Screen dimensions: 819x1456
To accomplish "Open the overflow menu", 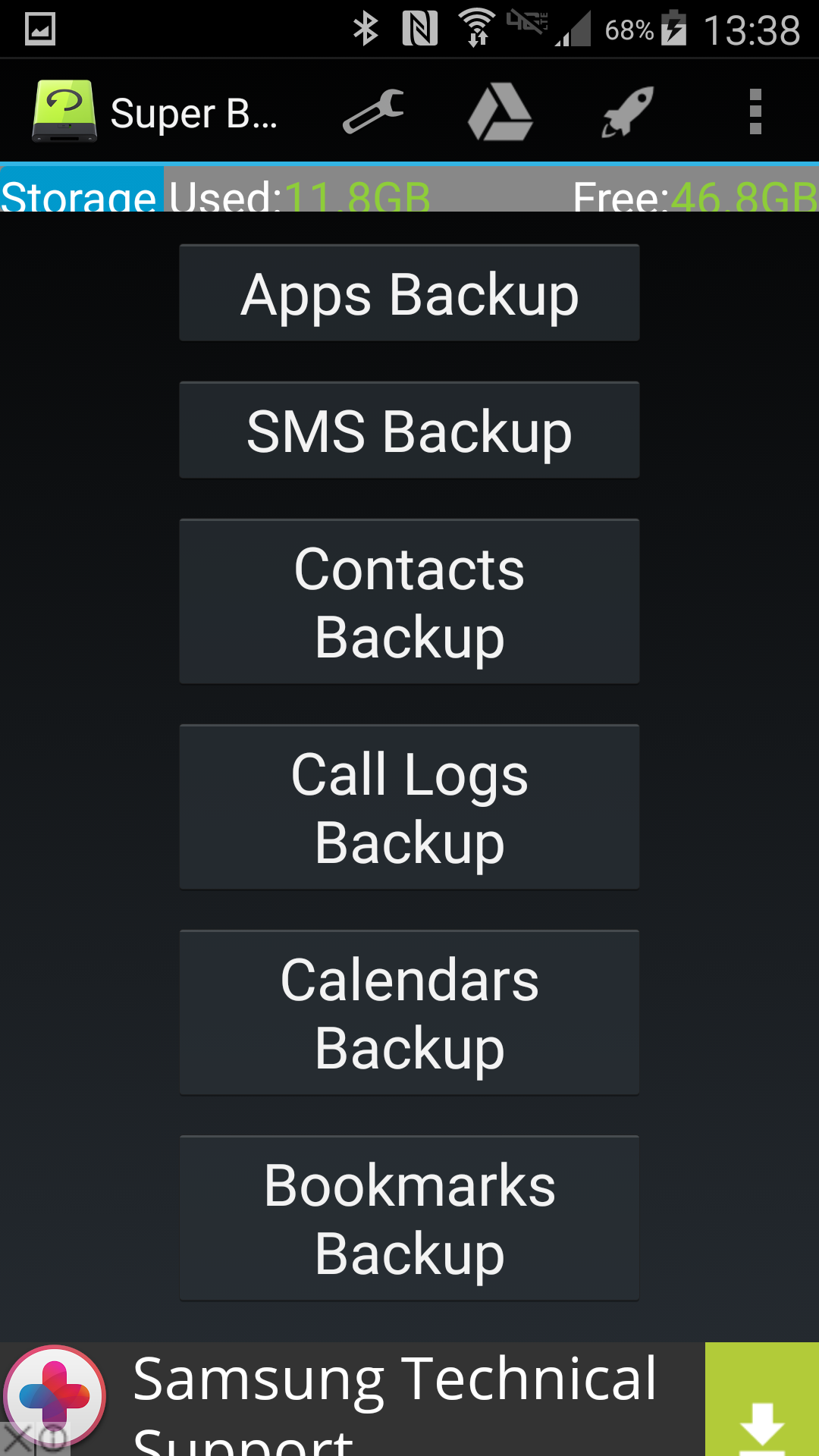I will [x=755, y=112].
